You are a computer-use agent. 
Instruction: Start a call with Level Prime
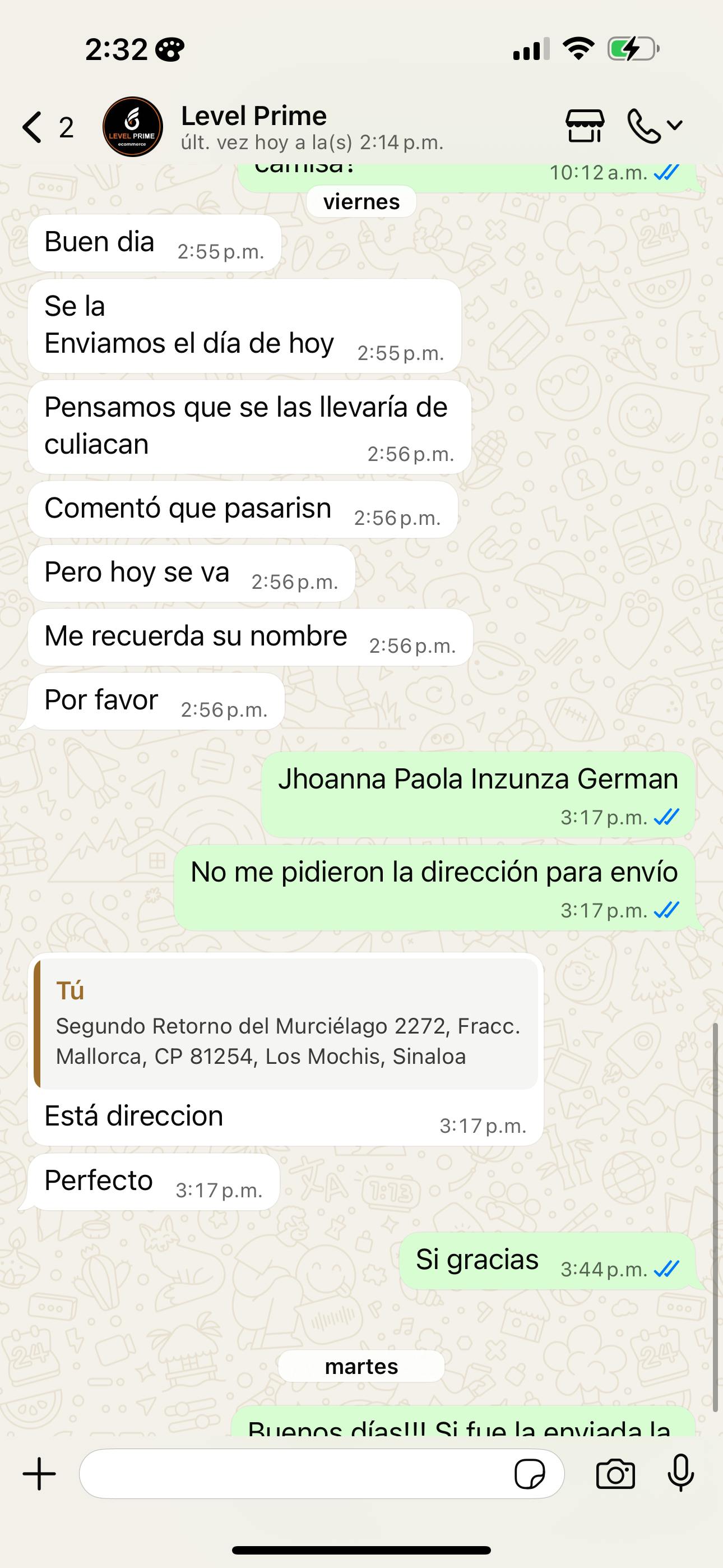[645, 126]
